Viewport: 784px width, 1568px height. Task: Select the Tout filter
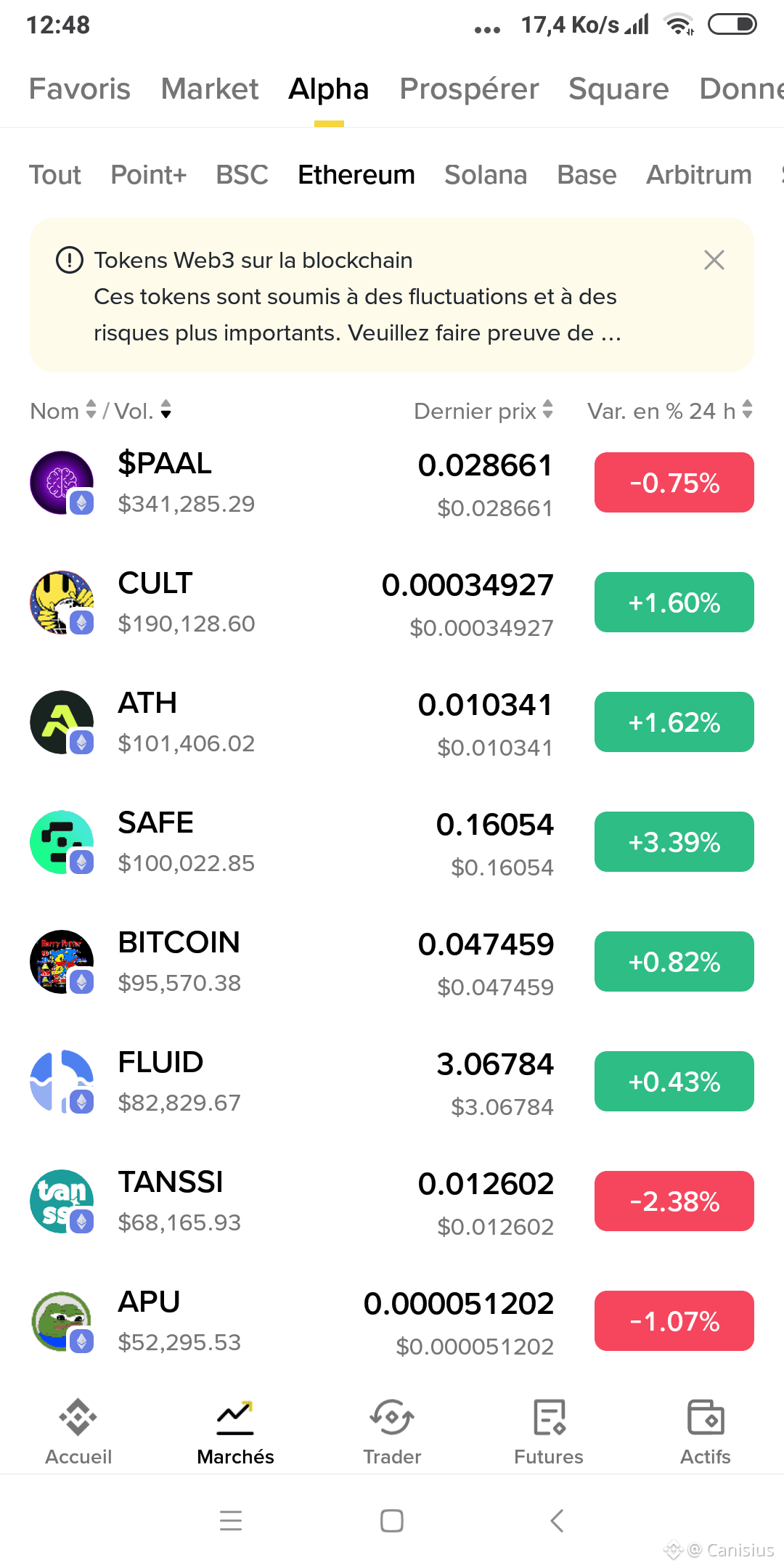55,175
